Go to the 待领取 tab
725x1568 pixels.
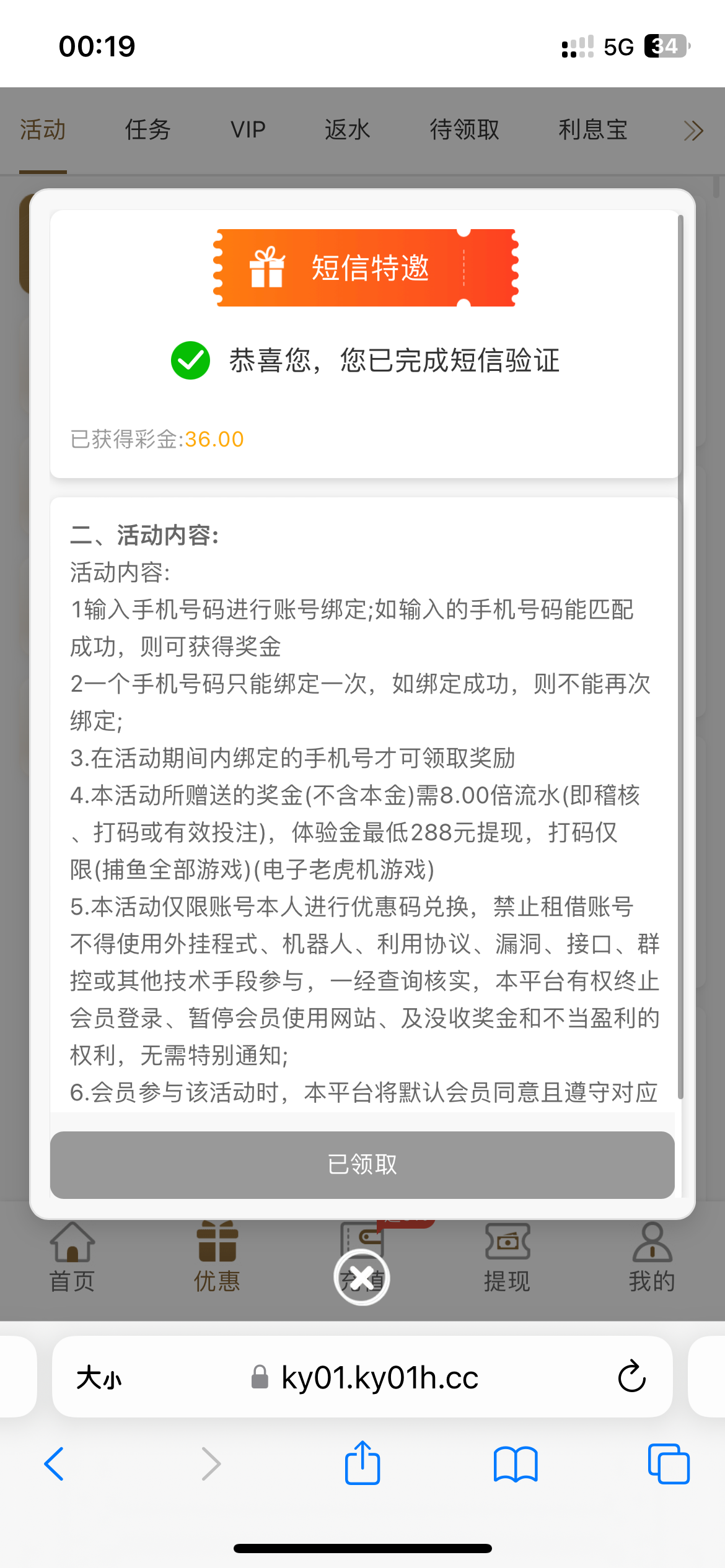[464, 130]
